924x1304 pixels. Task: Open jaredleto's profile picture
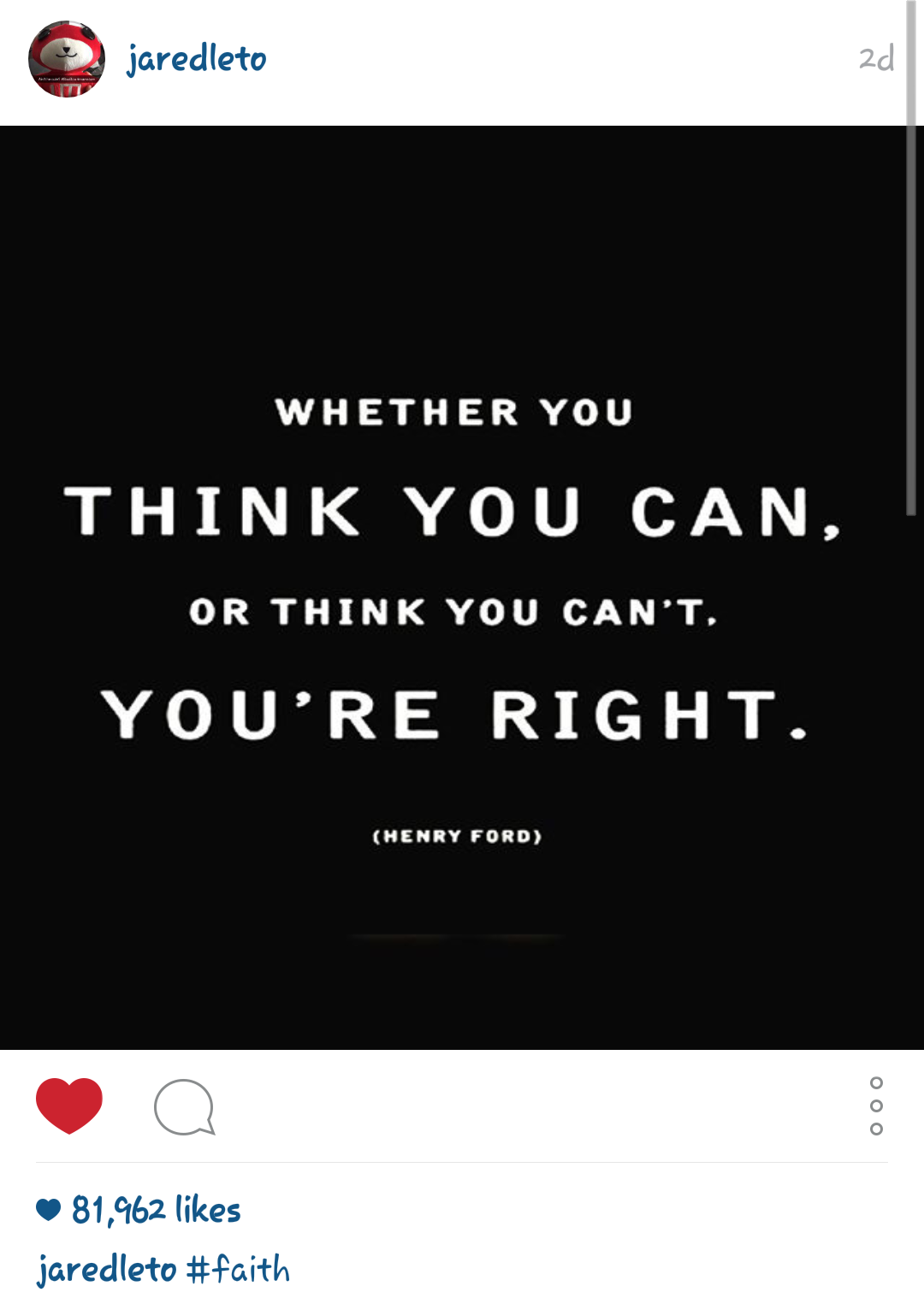click(67, 59)
